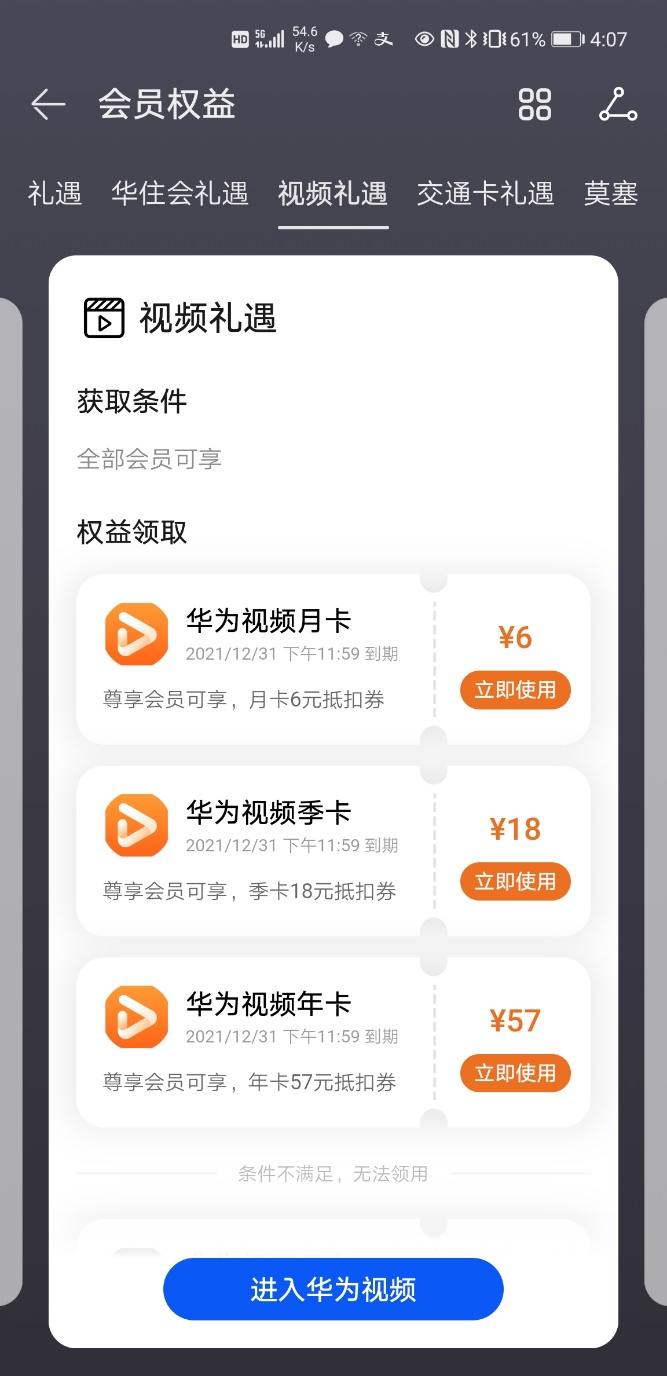
Task: Use the ¥18 华为视频季卡 coupon now
Action: click(515, 882)
